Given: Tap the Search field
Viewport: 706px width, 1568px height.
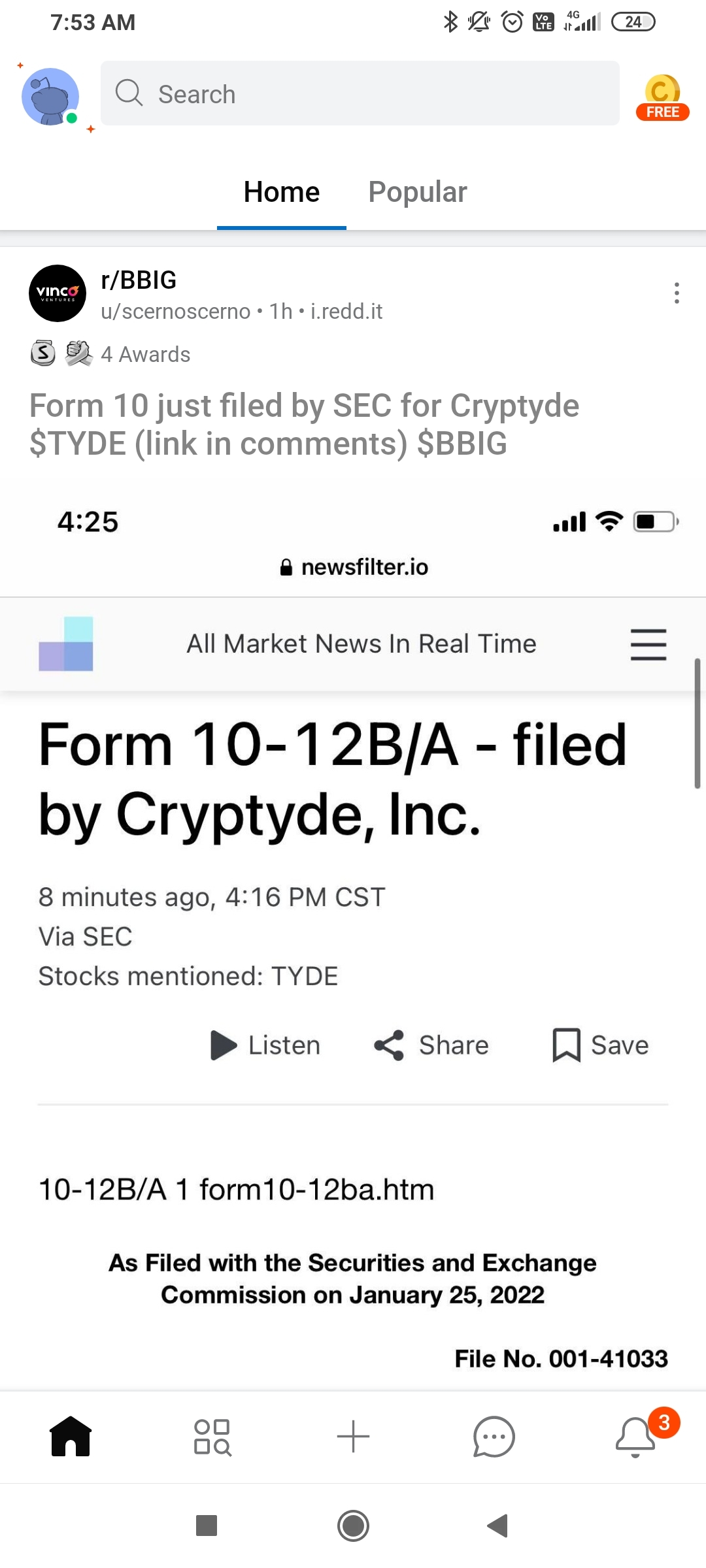Looking at the screenshot, I should pos(360,93).
